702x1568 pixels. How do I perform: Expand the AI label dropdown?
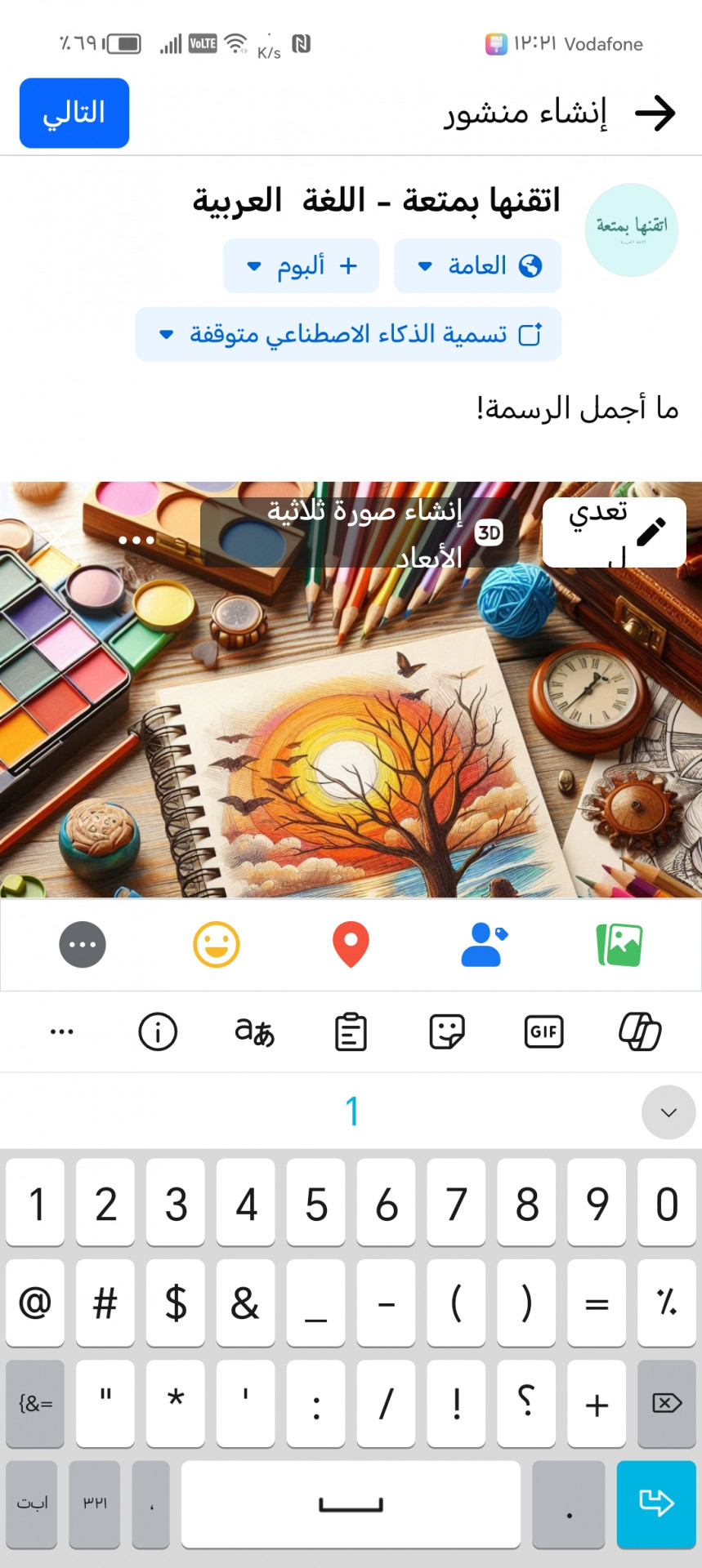348,334
